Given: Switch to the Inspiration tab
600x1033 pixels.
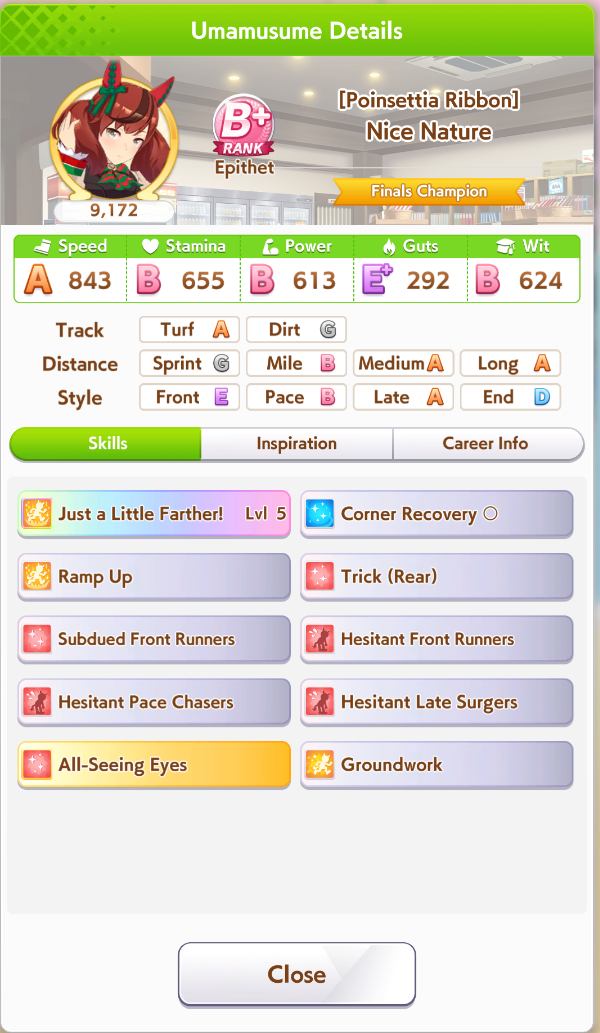Looking at the screenshot, I should 296,444.
